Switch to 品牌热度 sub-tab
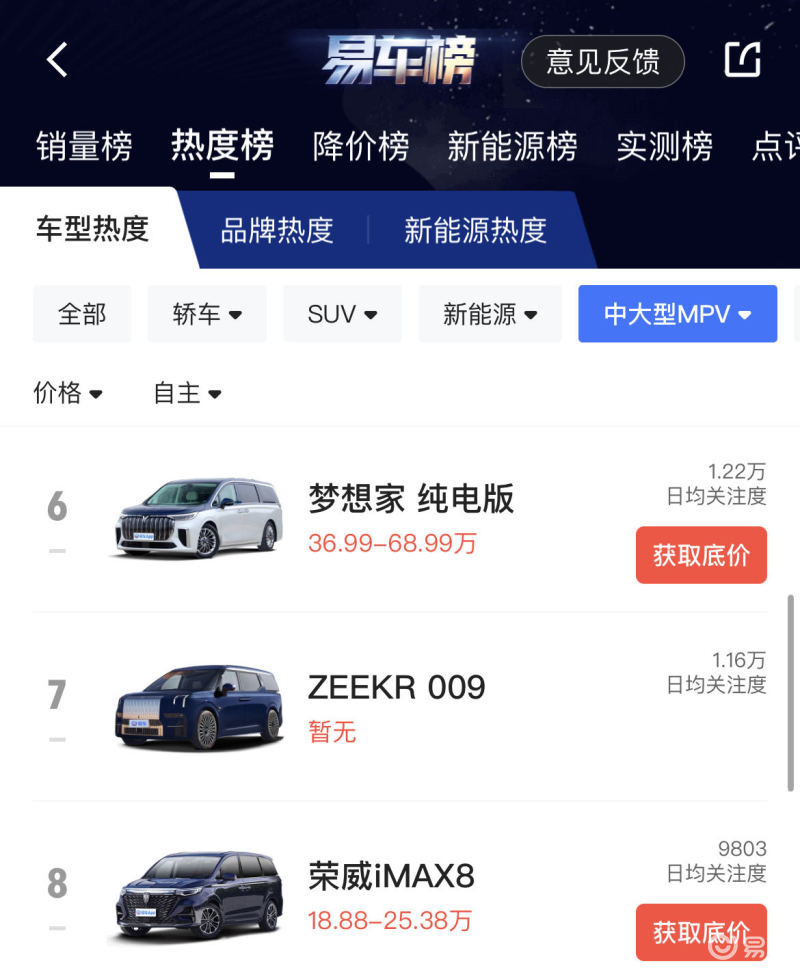 [277, 230]
